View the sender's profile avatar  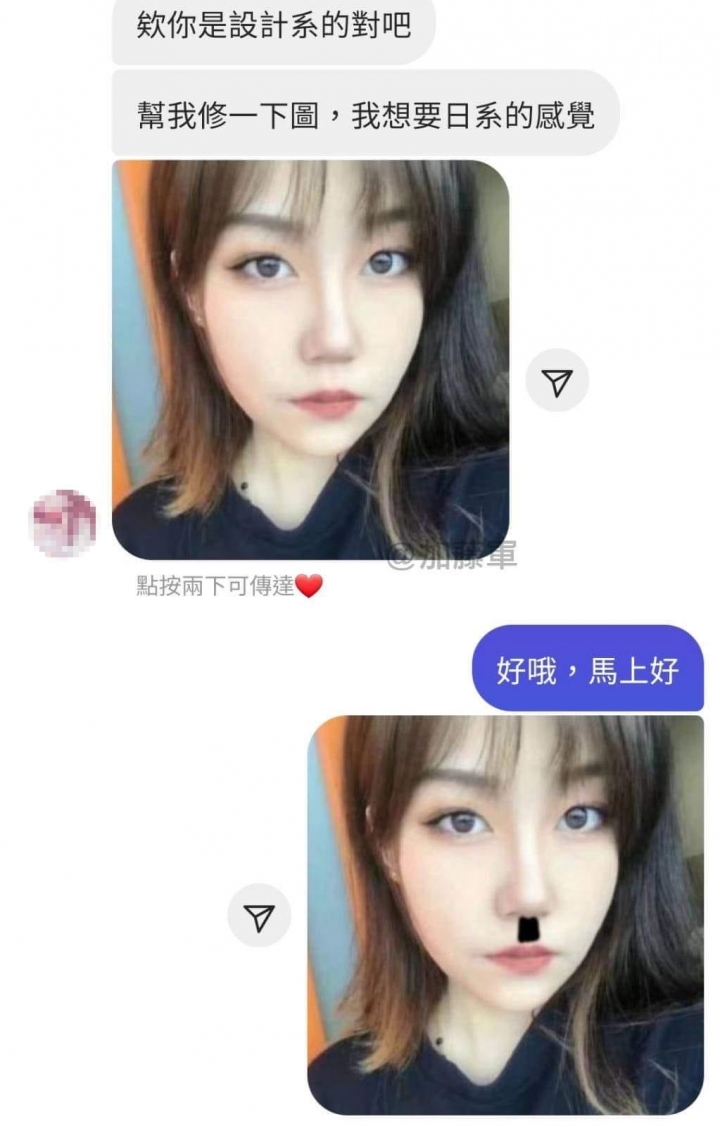pos(65,523)
